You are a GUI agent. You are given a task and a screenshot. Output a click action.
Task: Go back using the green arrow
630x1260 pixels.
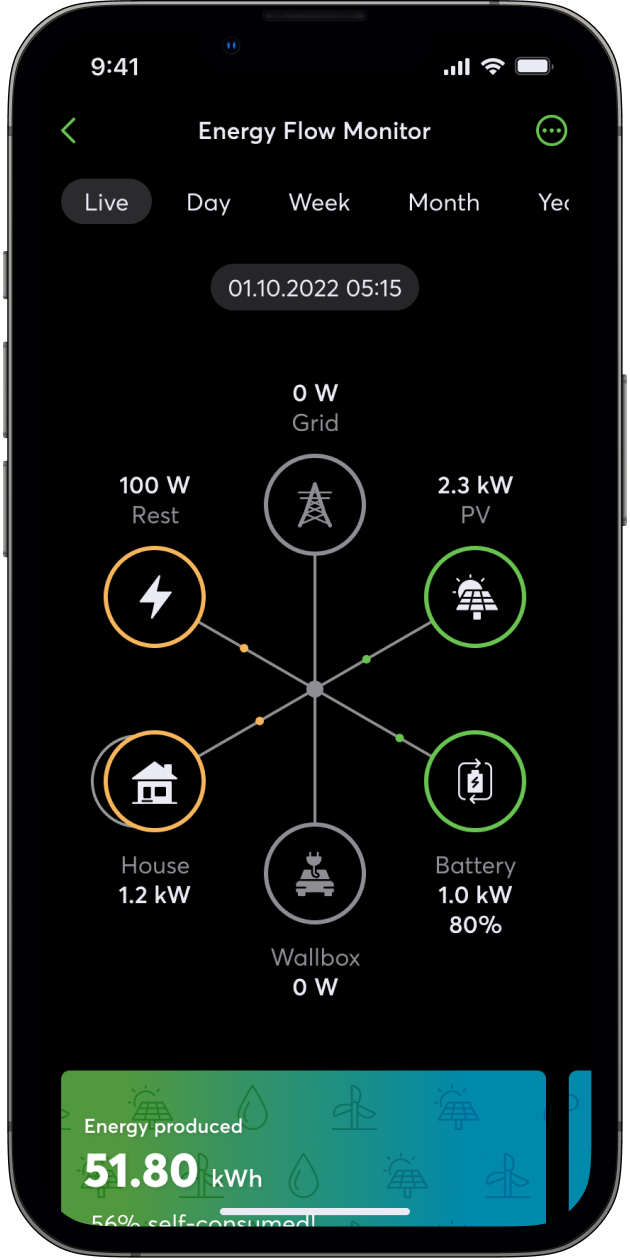pyautogui.click(x=69, y=131)
